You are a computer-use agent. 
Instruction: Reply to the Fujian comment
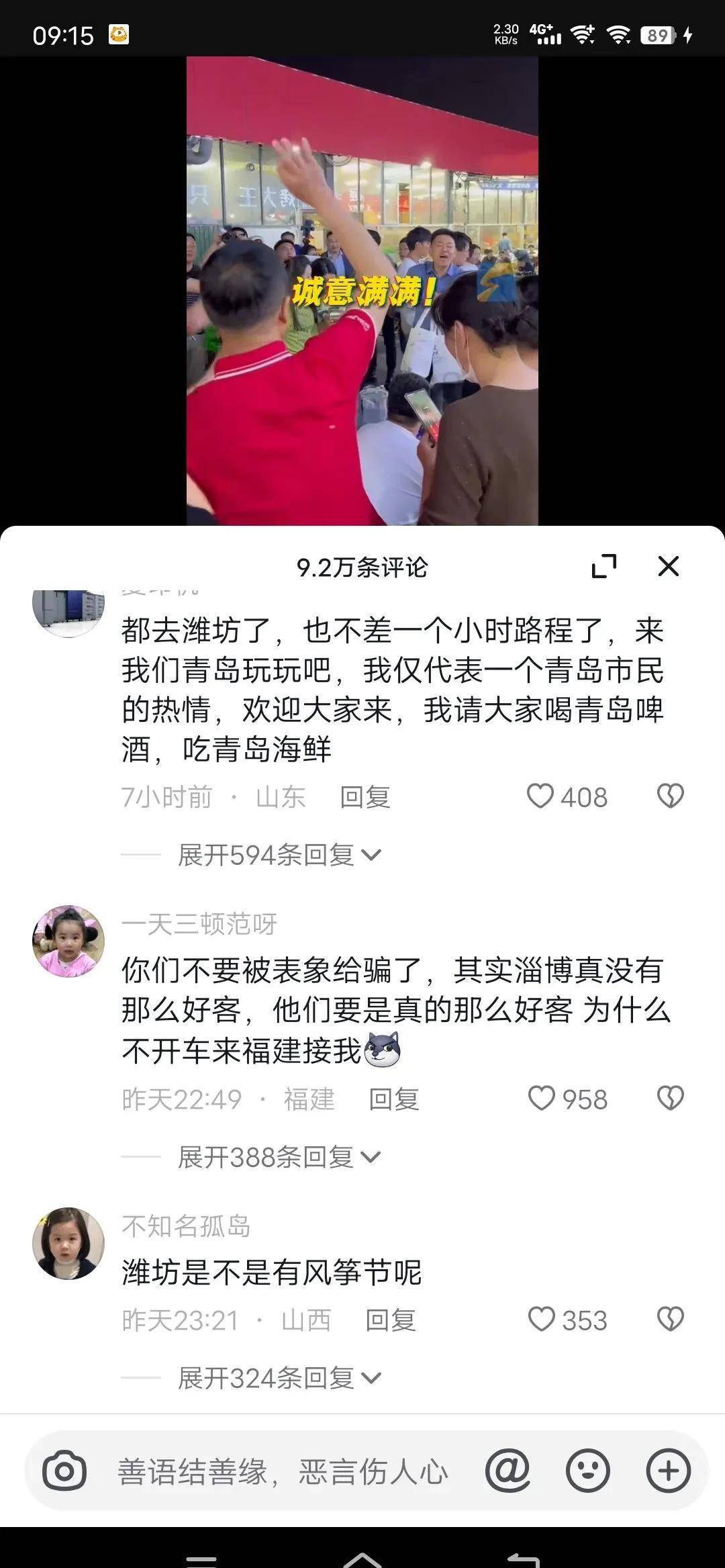click(393, 1099)
